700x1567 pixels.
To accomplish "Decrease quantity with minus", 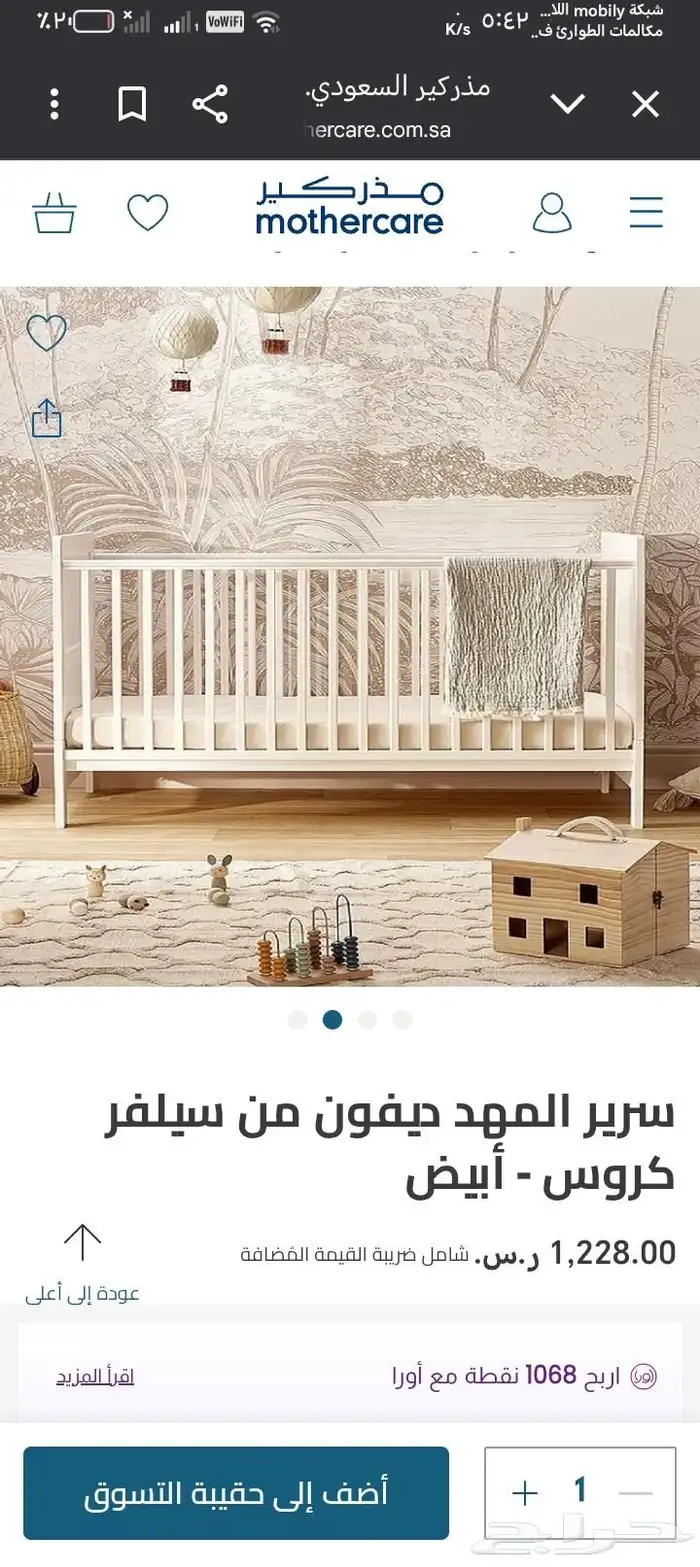I will (x=635, y=1493).
